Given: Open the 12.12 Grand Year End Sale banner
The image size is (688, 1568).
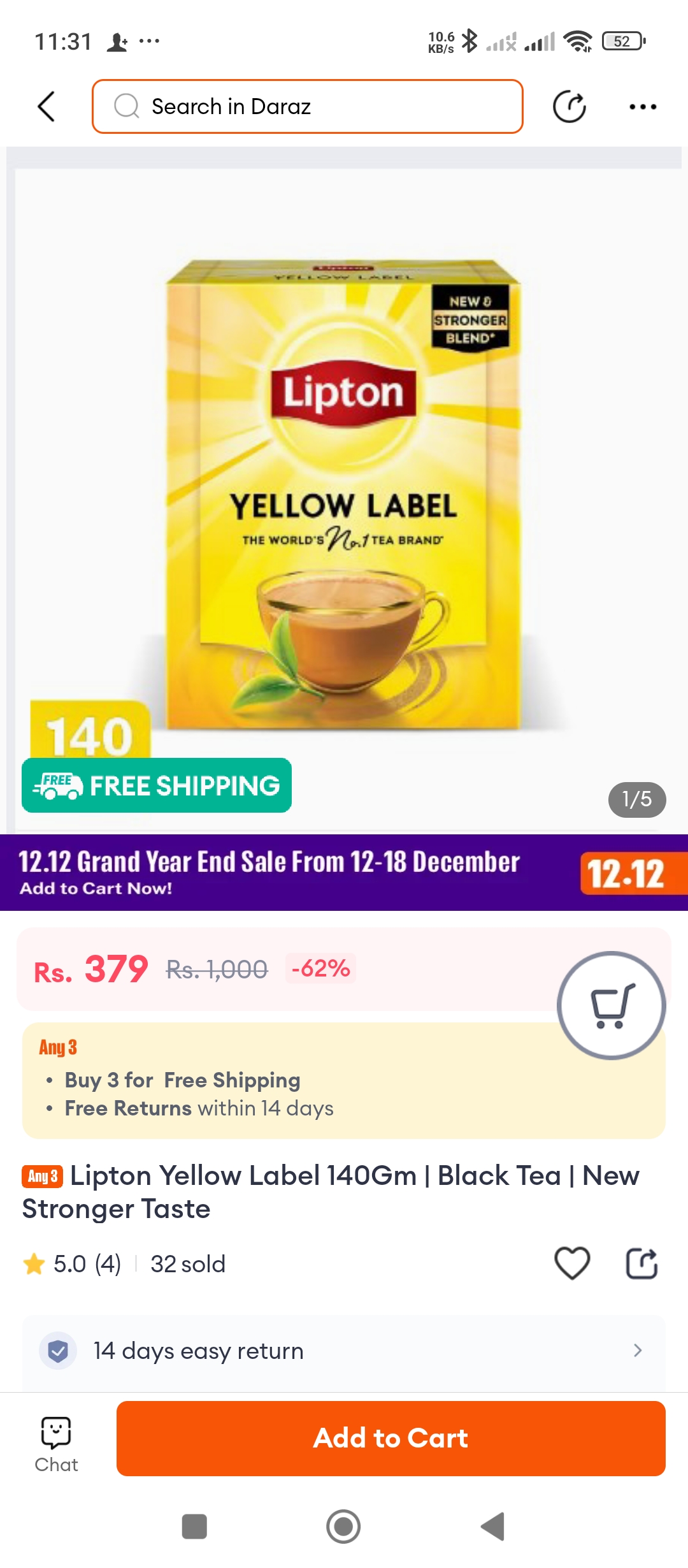Looking at the screenshot, I should (x=344, y=872).
